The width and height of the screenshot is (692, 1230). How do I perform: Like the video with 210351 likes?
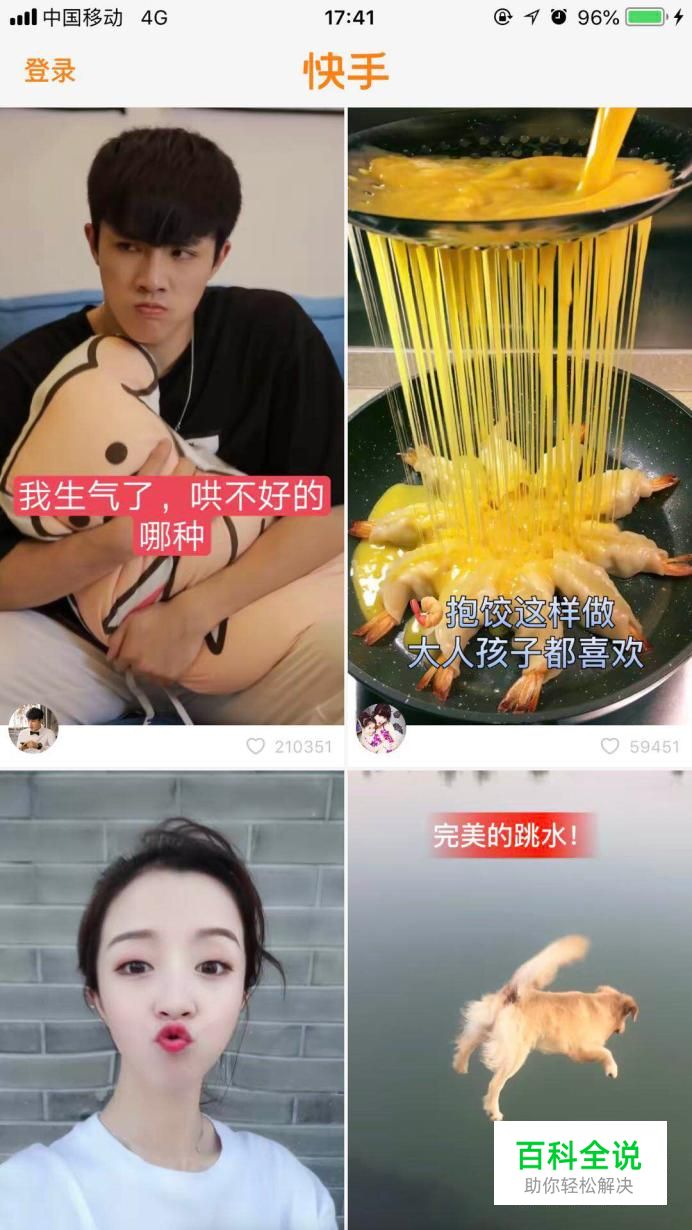coord(256,746)
